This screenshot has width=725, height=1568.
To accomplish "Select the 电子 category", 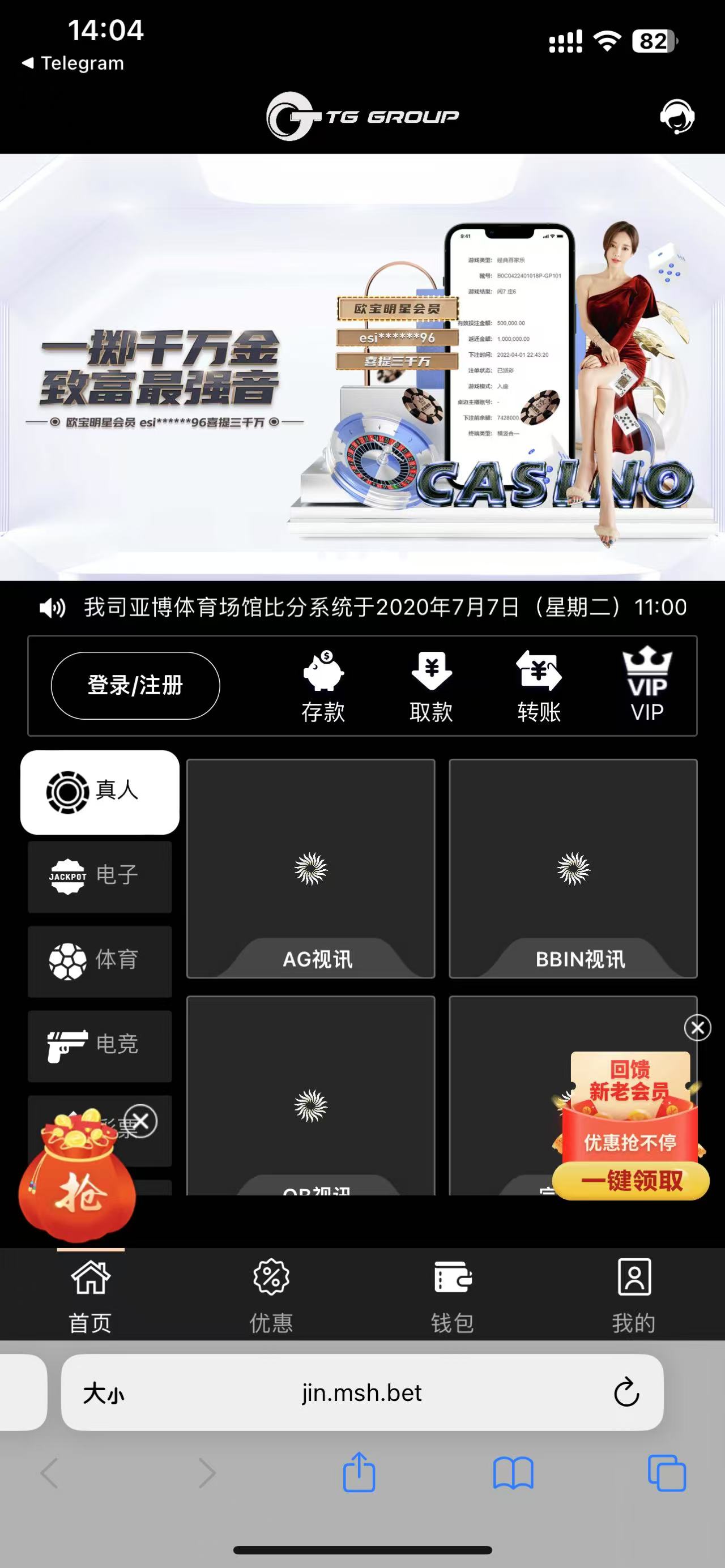I will 100,877.
